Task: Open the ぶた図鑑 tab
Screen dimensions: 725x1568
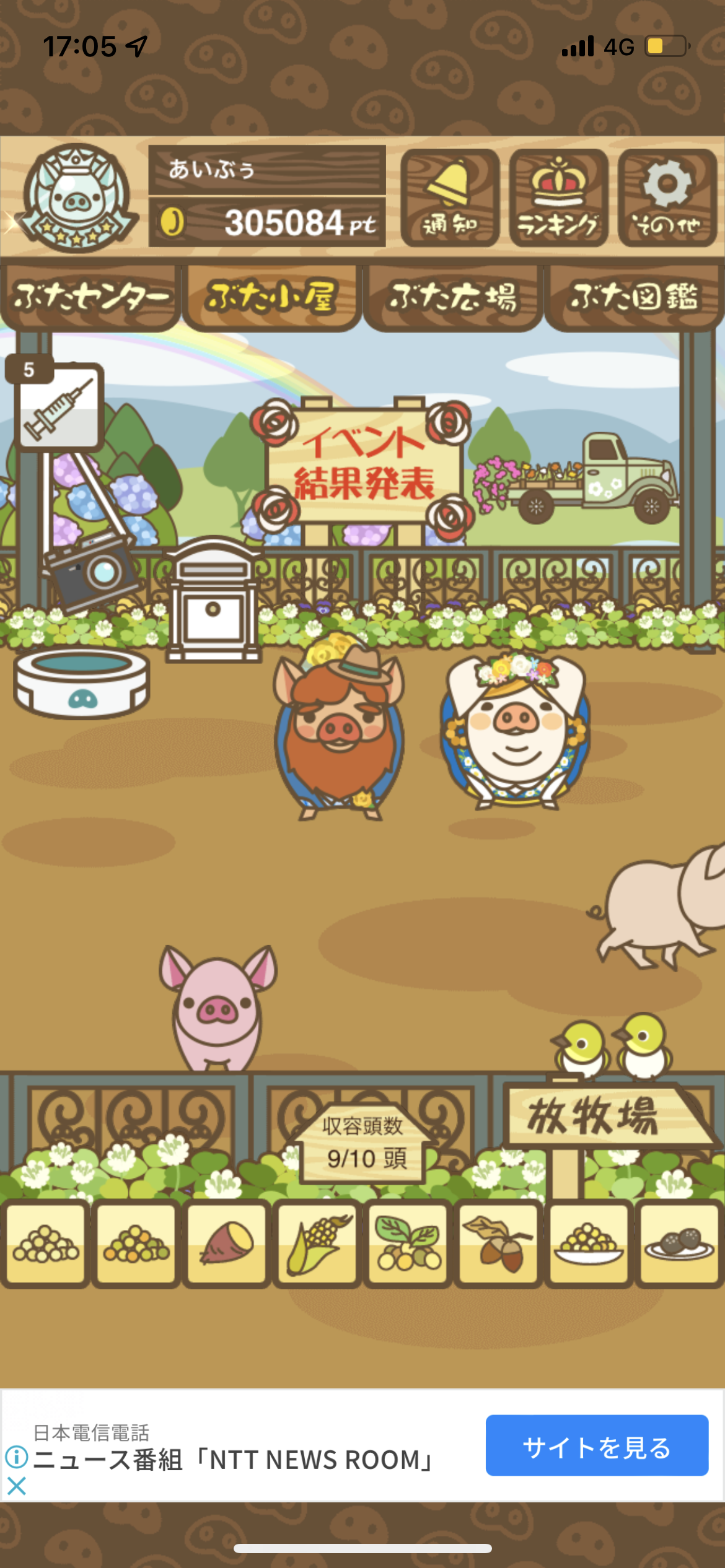Action: pyautogui.click(x=635, y=298)
